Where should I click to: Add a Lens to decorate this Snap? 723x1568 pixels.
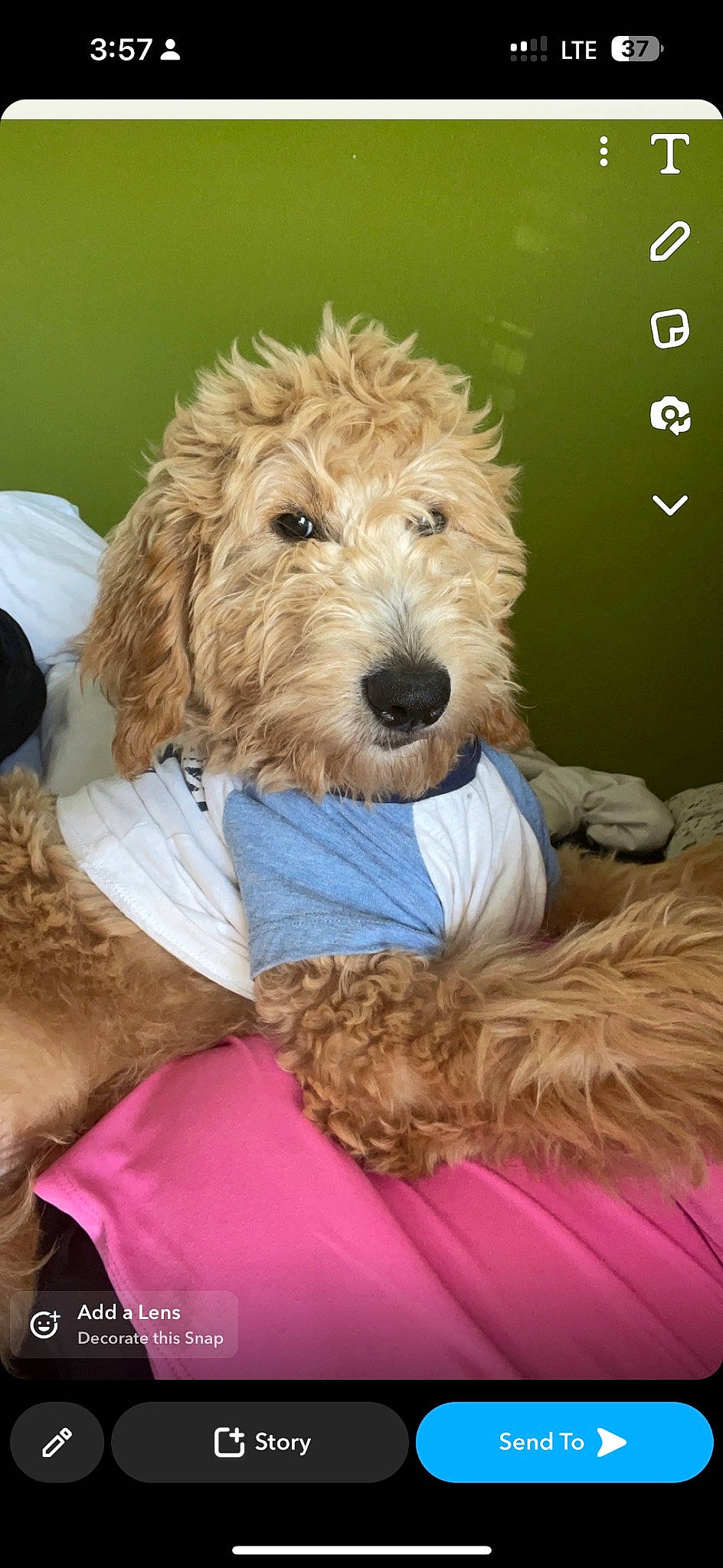pos(124,1324)
